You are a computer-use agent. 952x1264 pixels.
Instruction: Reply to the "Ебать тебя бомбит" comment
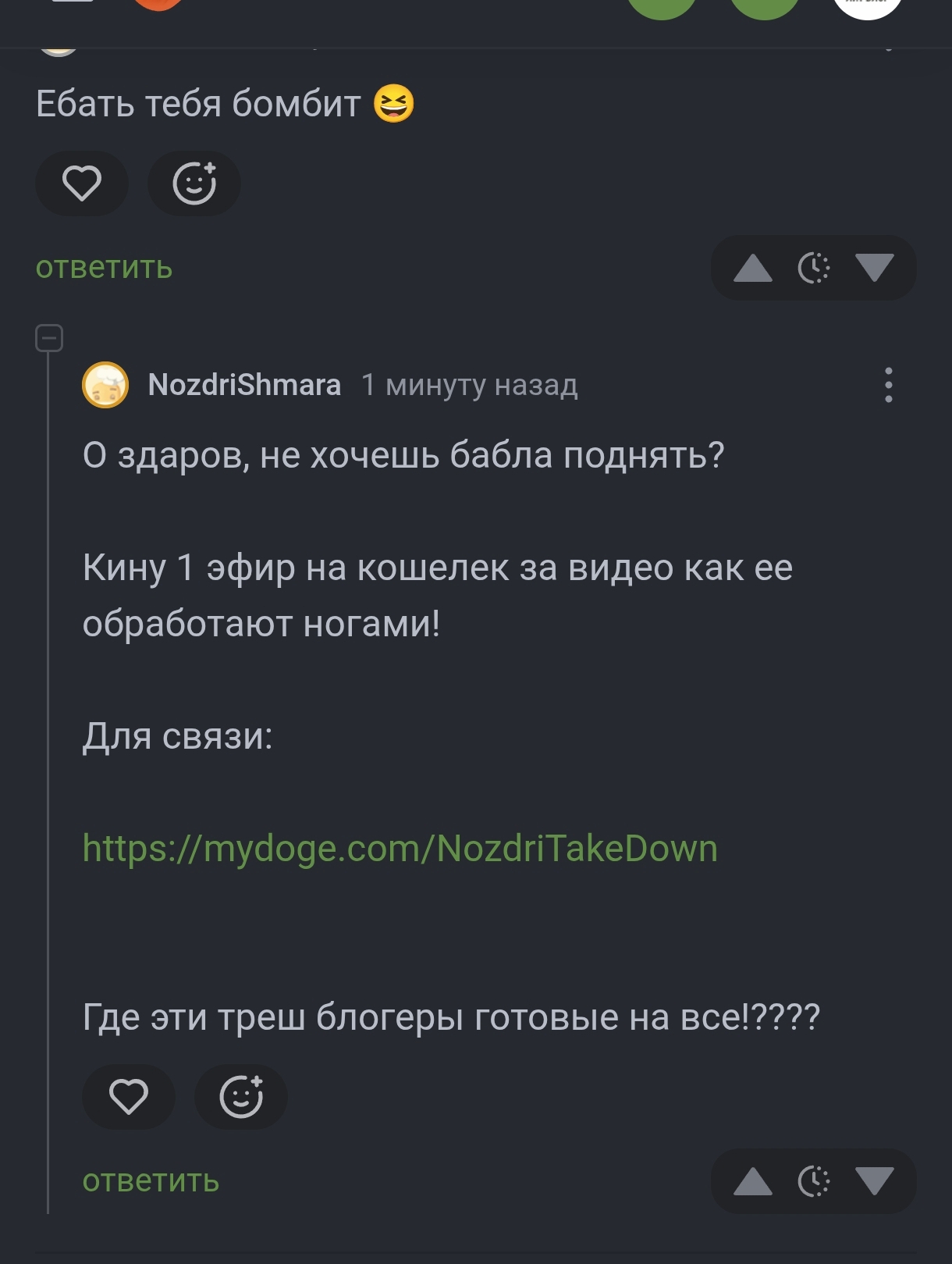tap(104, 268)
